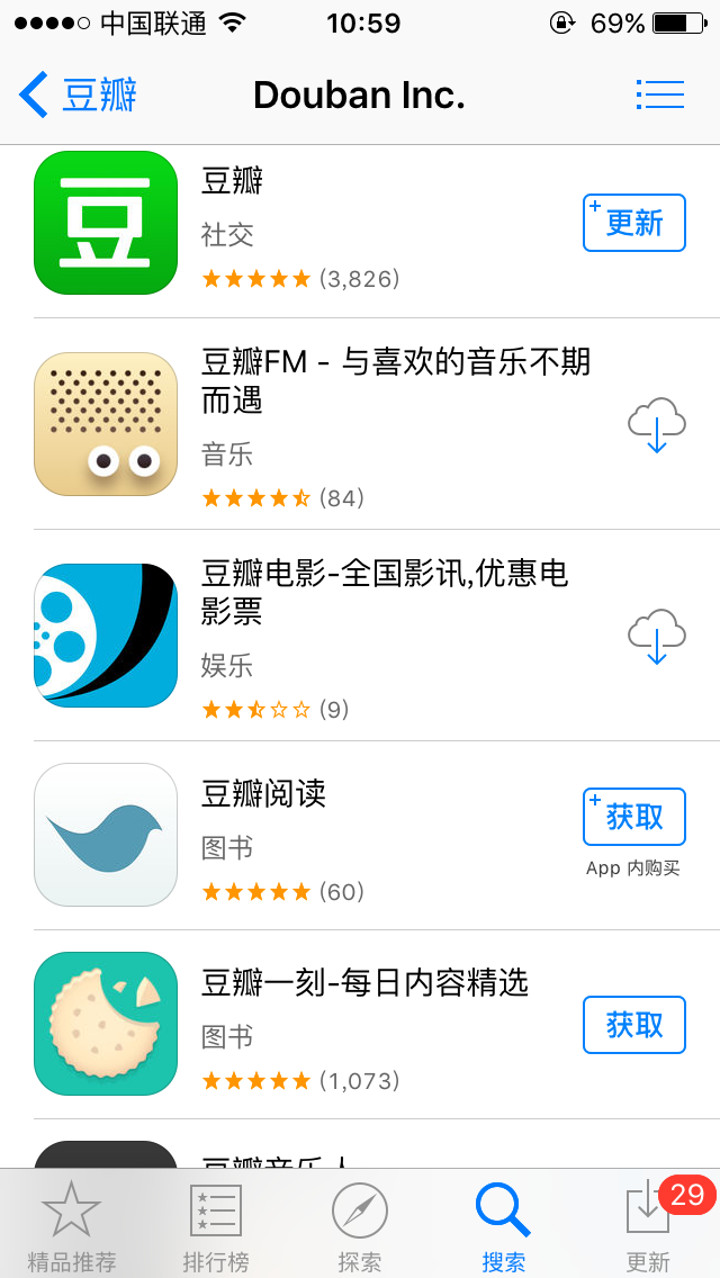
Task: Go back to the 豆瓣 page
Action: tap(78, 95)
